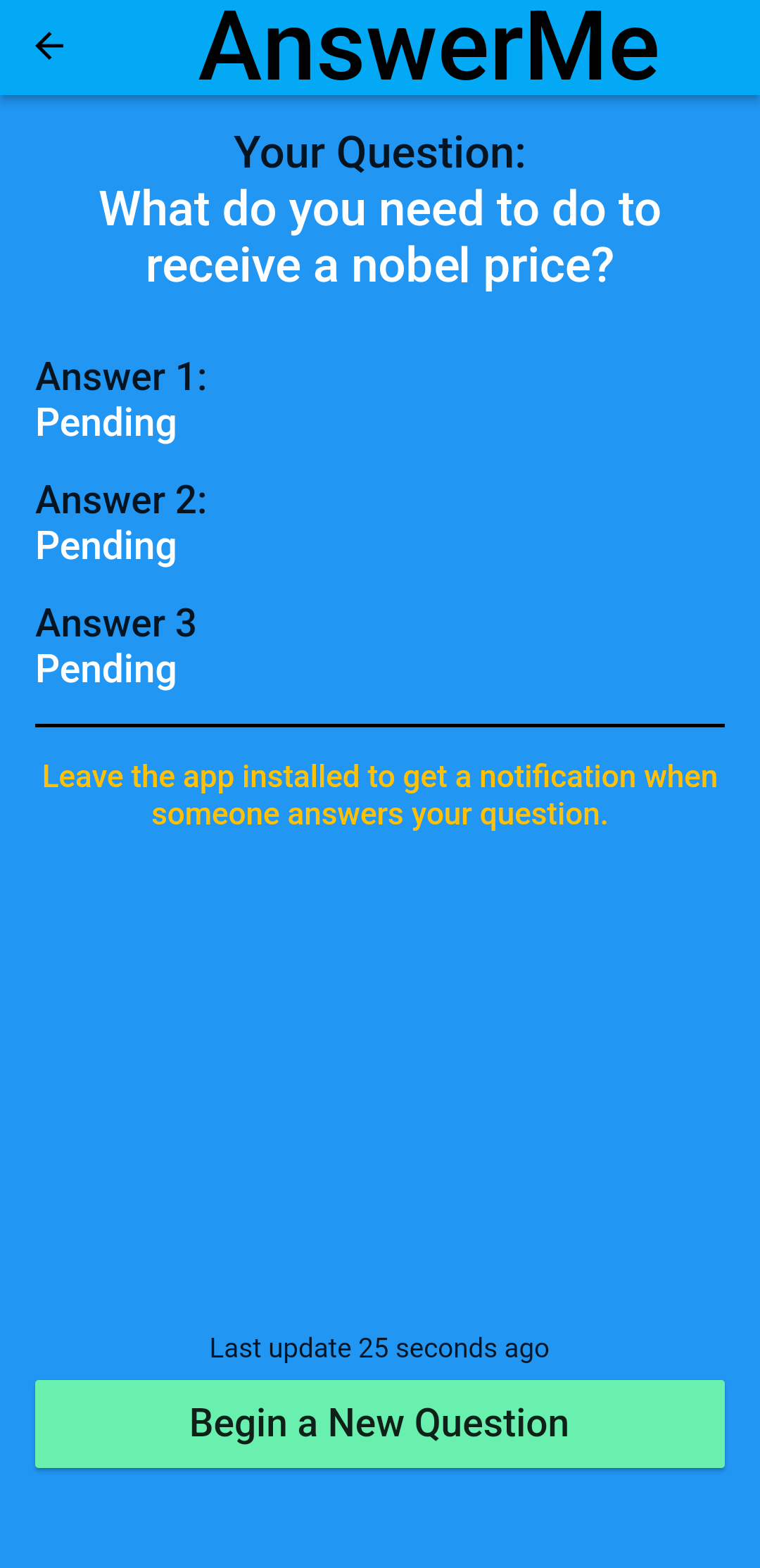
Task: Tap the question text about the nobel price
Action: click(x=380, y=236)
